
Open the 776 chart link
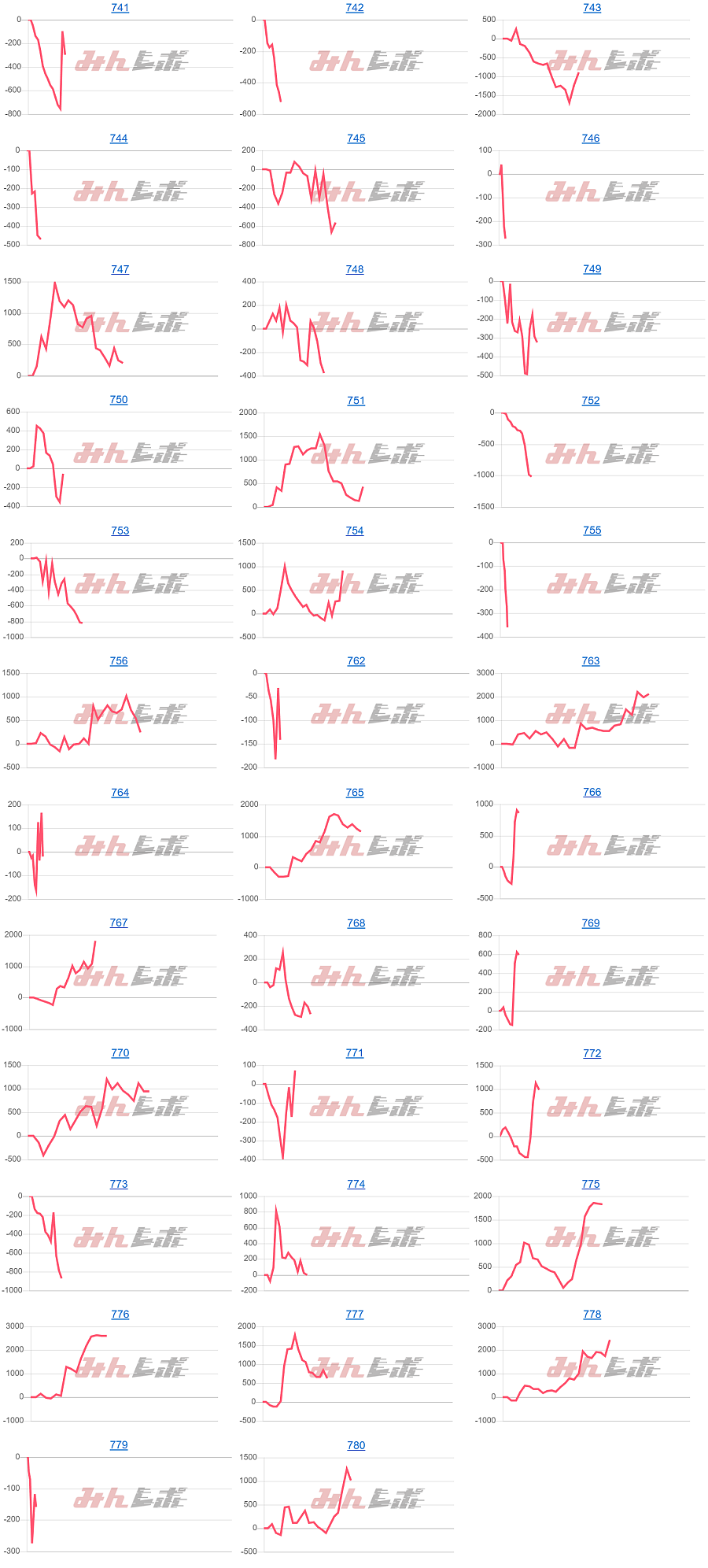tap(120, 1315)
